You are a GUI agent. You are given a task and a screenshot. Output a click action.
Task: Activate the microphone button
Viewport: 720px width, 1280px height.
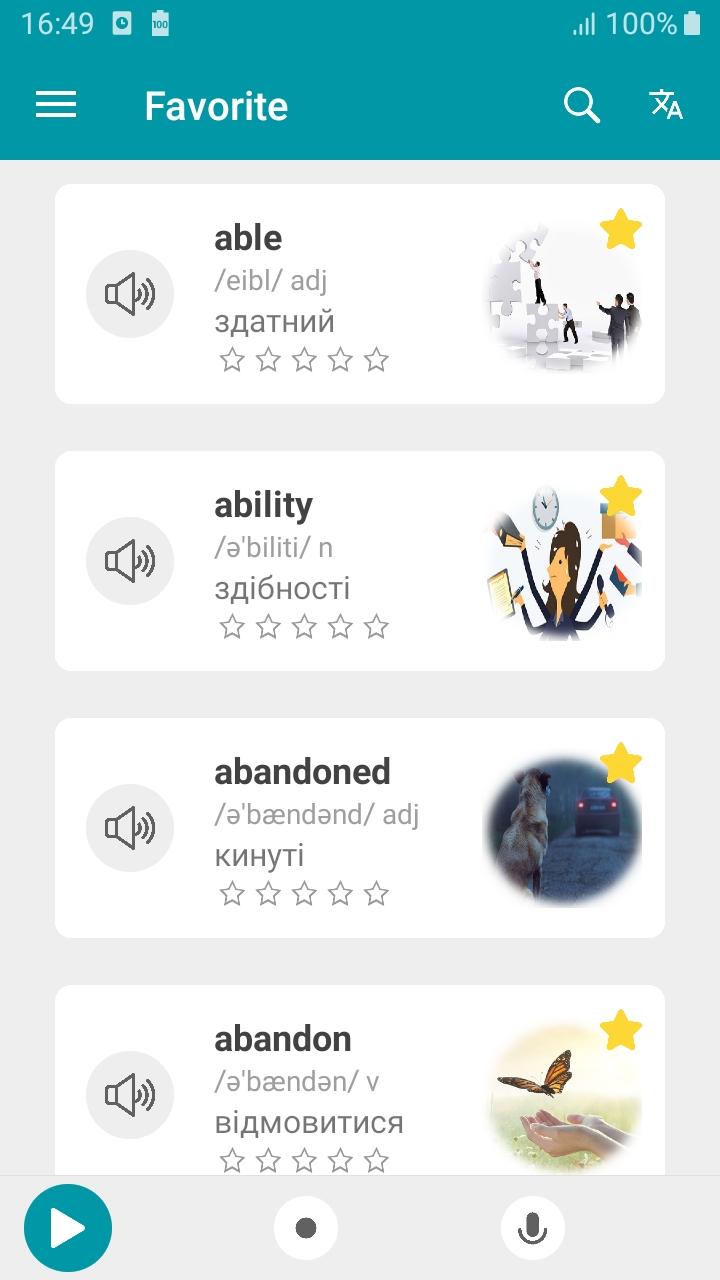[x=532, y=1228]
